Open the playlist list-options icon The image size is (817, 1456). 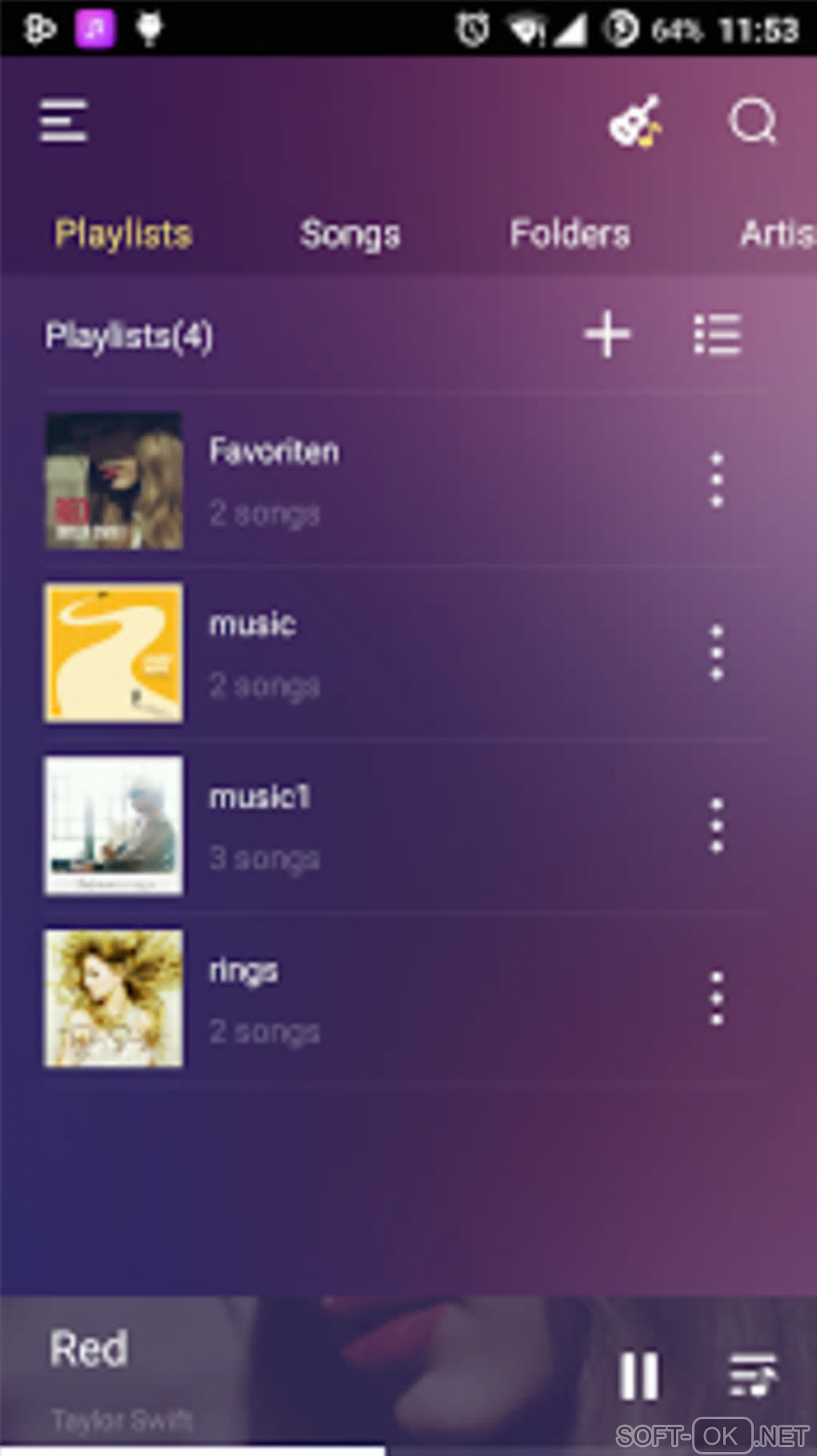click(x=717, y=334)
